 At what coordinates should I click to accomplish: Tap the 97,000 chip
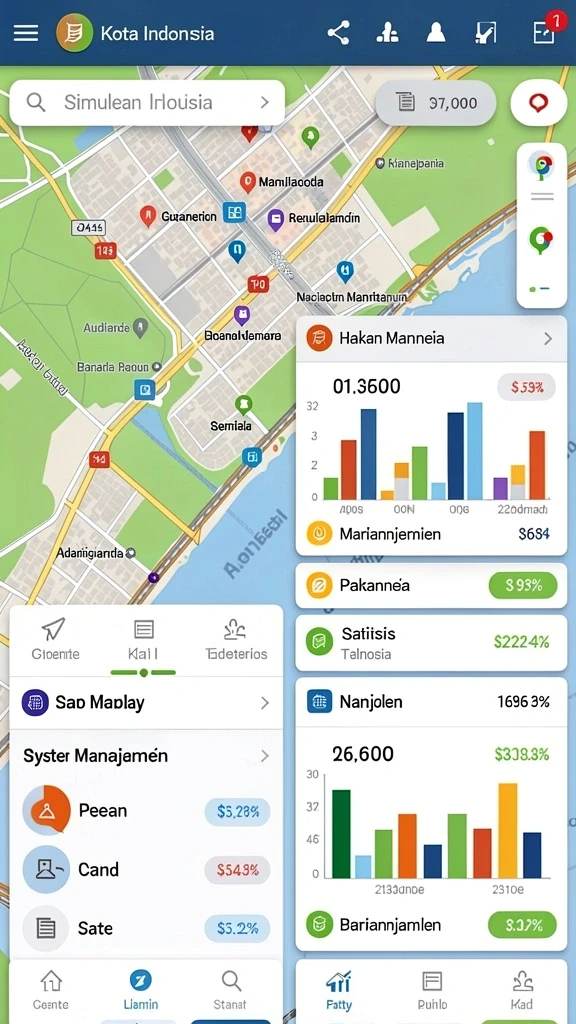[436, 103]
